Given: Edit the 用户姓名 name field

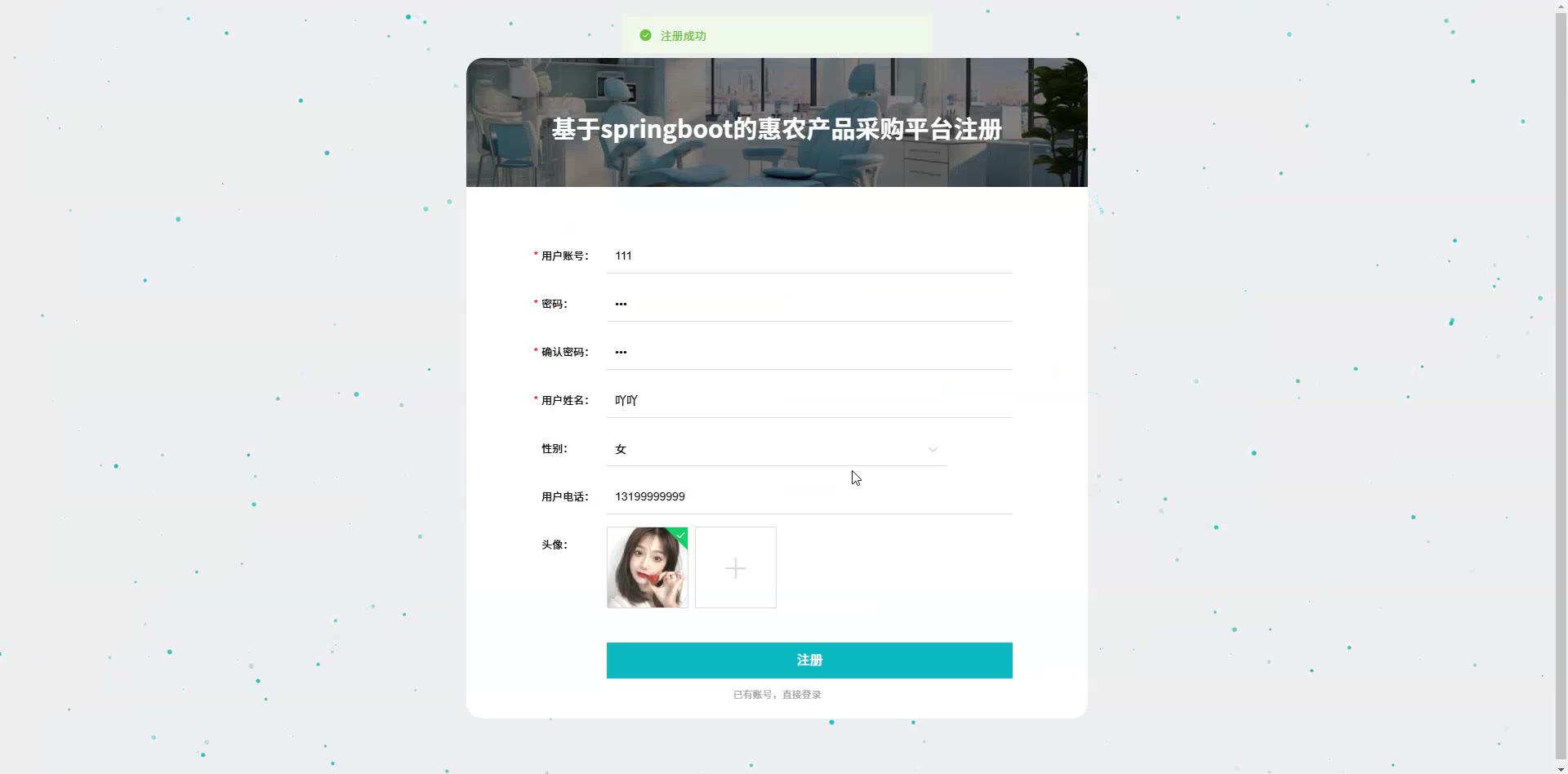Looking at the screenshot, I should pos(808,400).
